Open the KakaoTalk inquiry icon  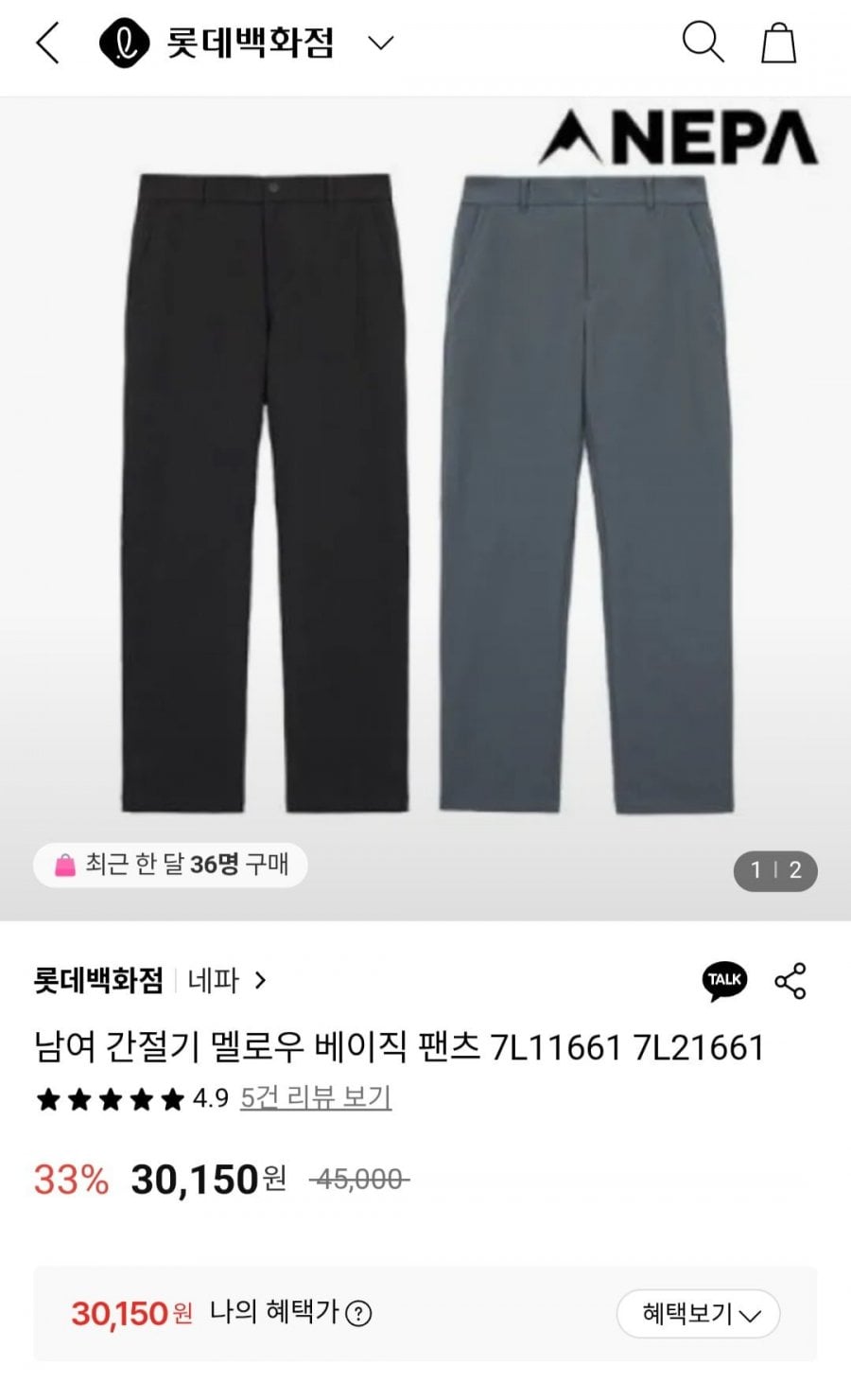pyautogui.click(x=725, y=980)
